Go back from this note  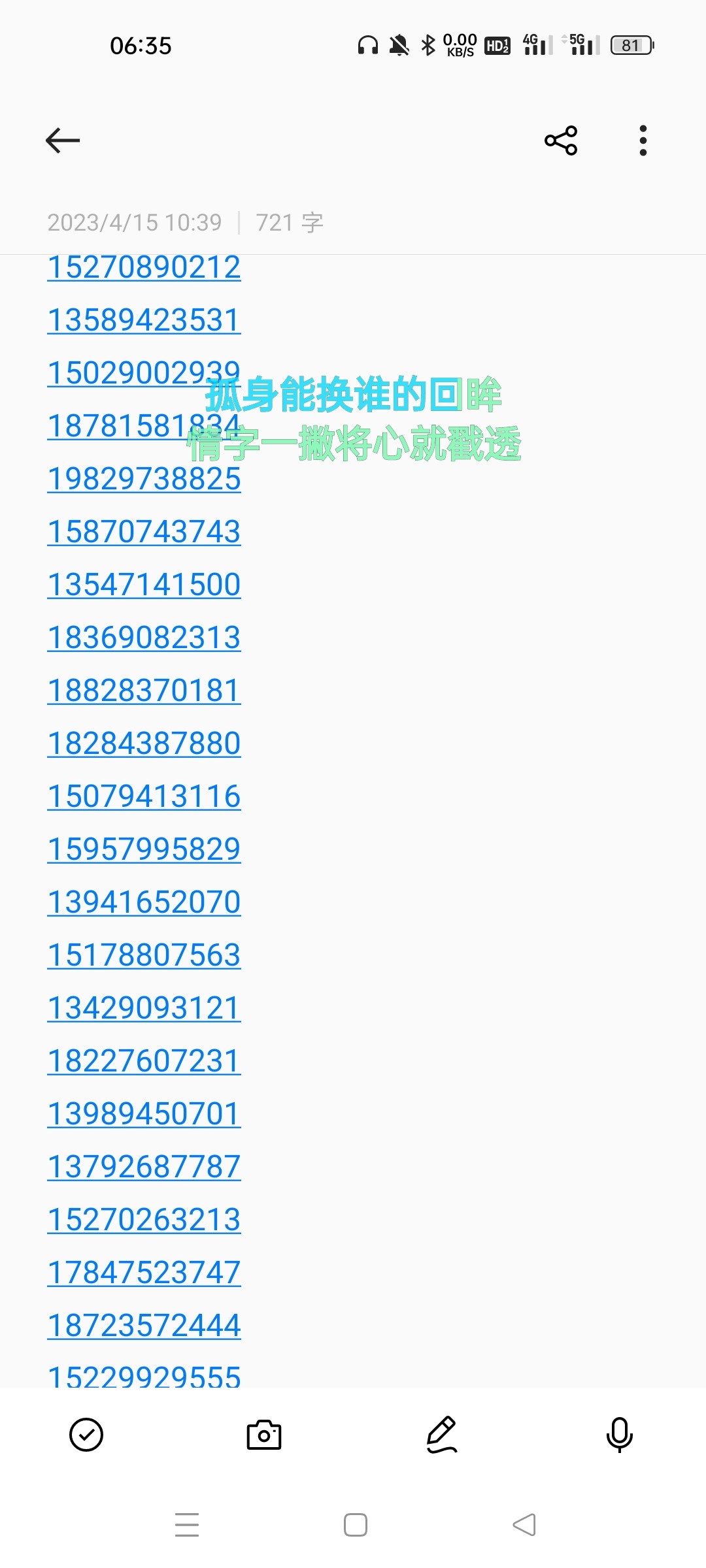point(63,140)
